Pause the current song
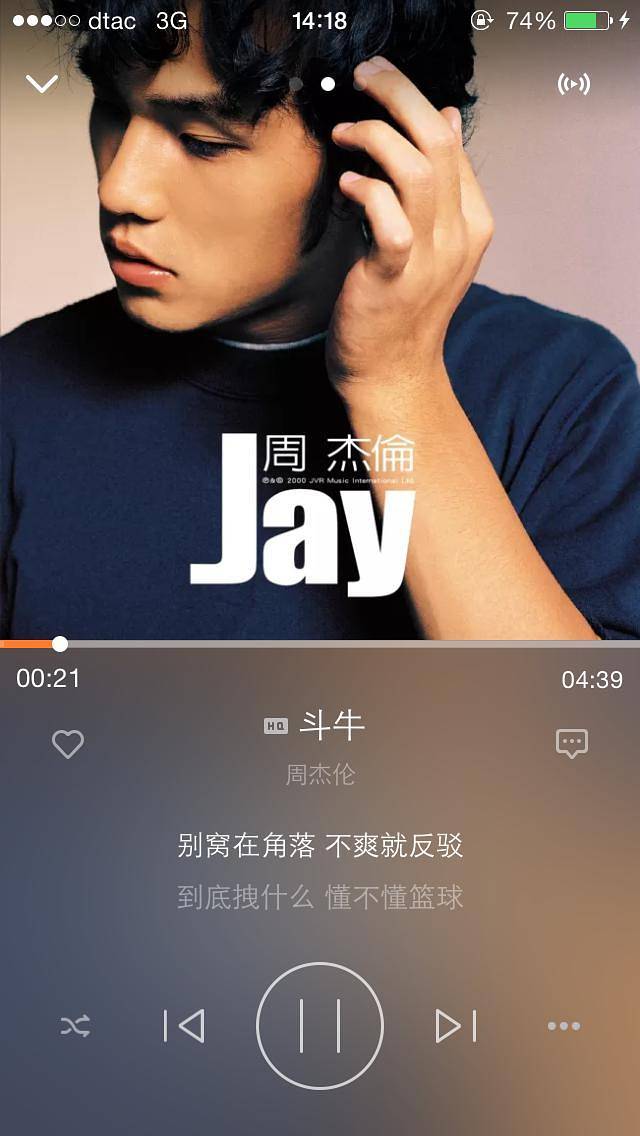This screenshot has width=640, height=1136. pyautogui.click(x=320, y=1025)
